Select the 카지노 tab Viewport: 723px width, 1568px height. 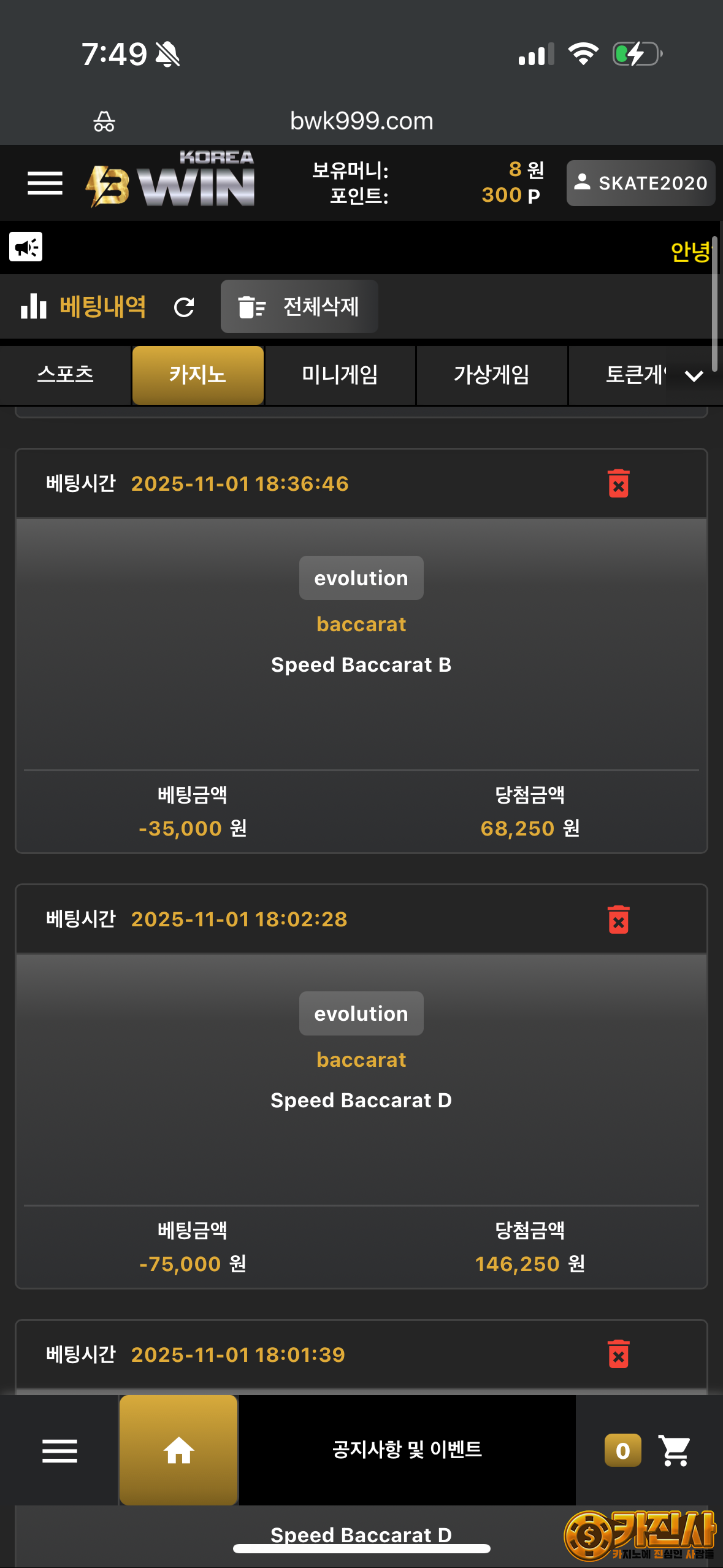[x=198, y=375]
